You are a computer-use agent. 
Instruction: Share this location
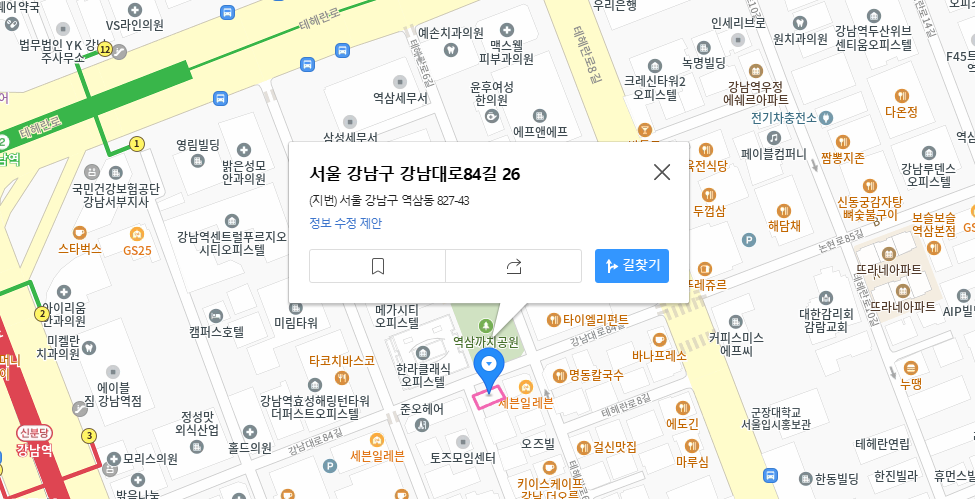tap(514, 266)
